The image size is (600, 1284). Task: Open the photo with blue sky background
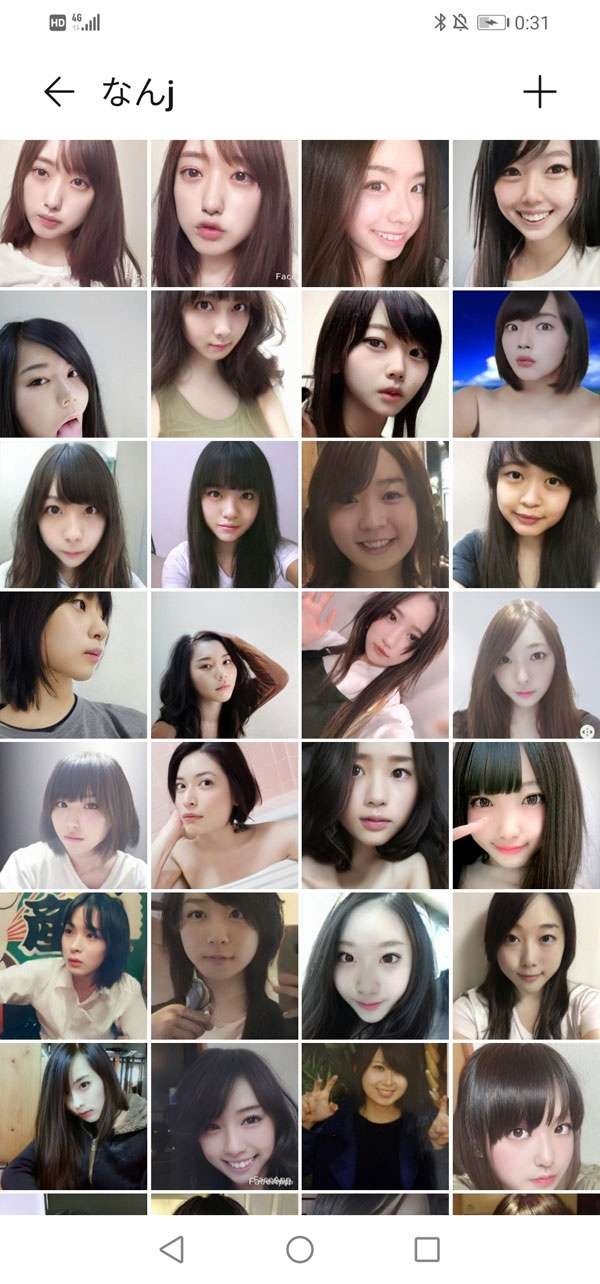[x=526, y=364]
